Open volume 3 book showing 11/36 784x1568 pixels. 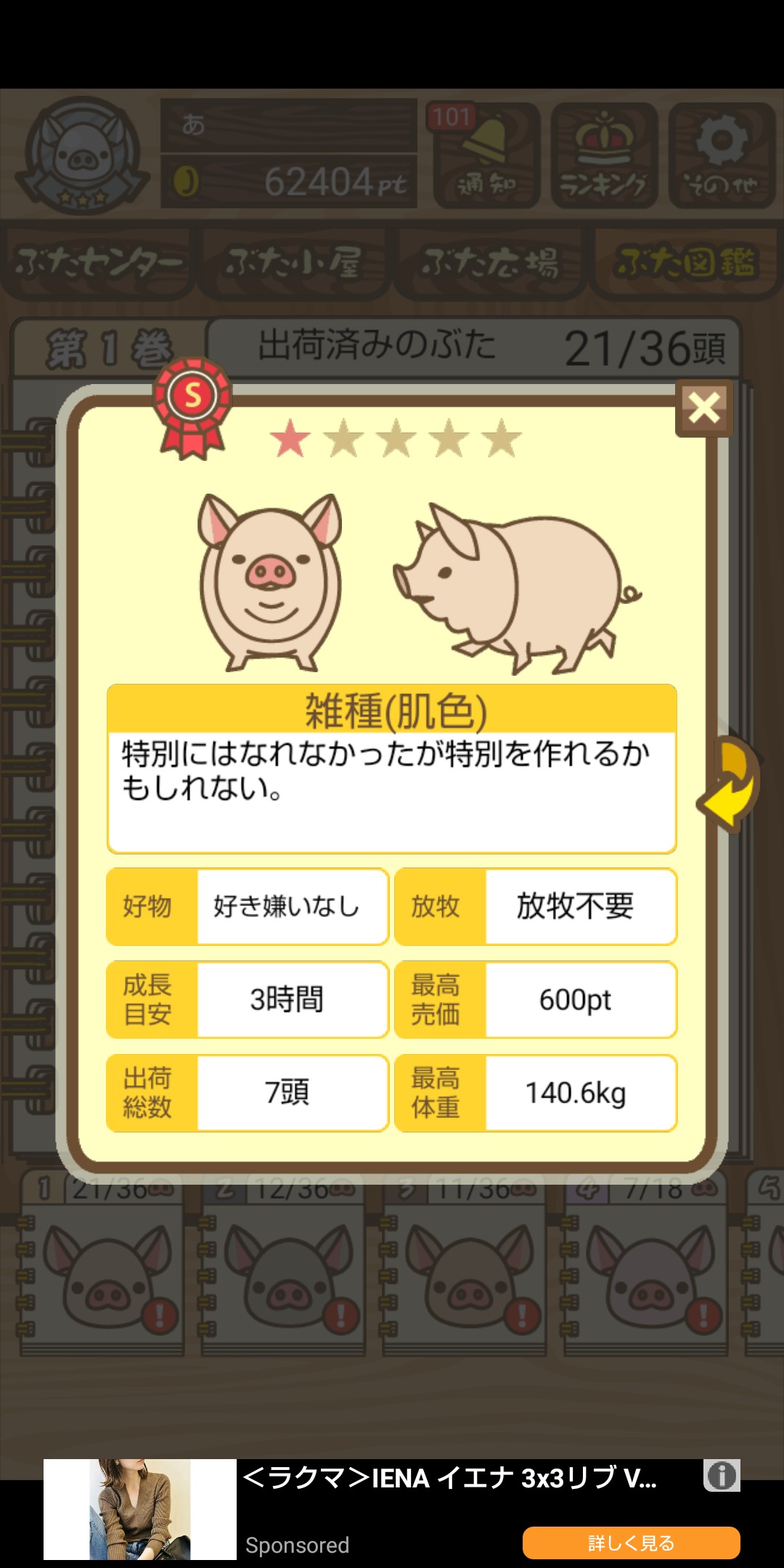point(465,1278)
